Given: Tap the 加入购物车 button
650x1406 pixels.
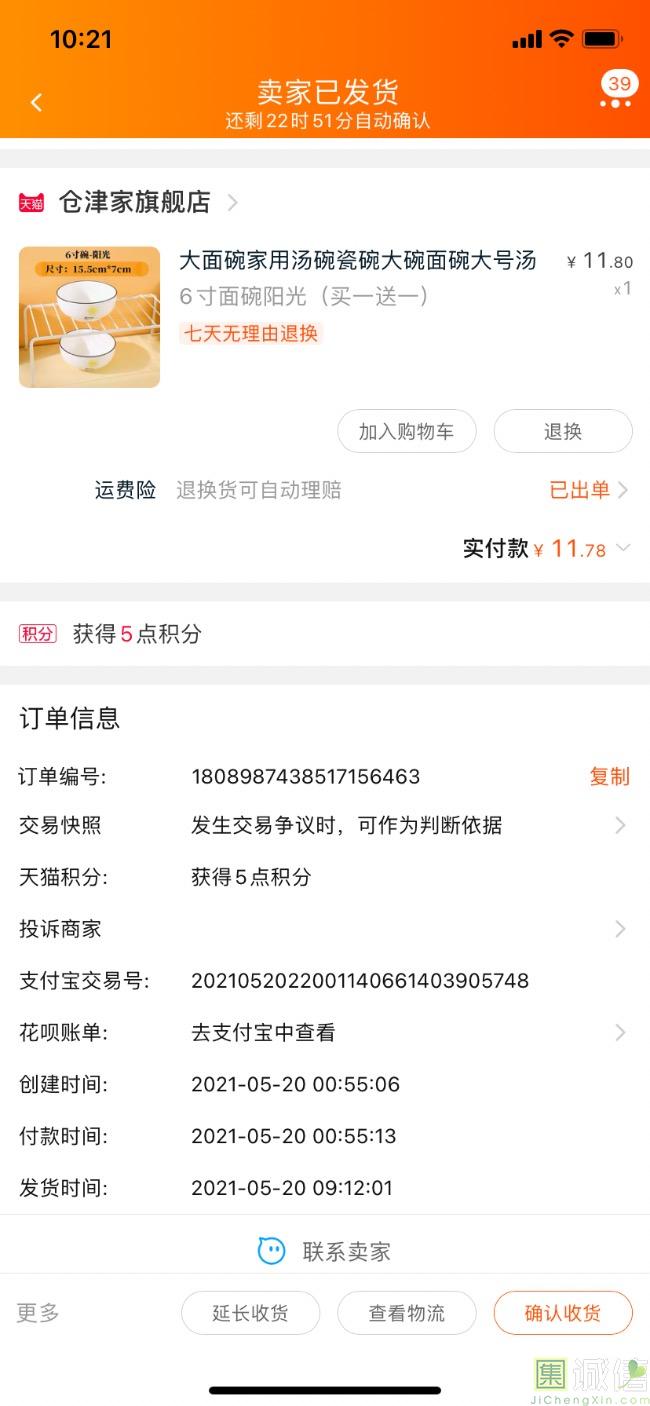Looking at the screenshot, I should 406,431.
